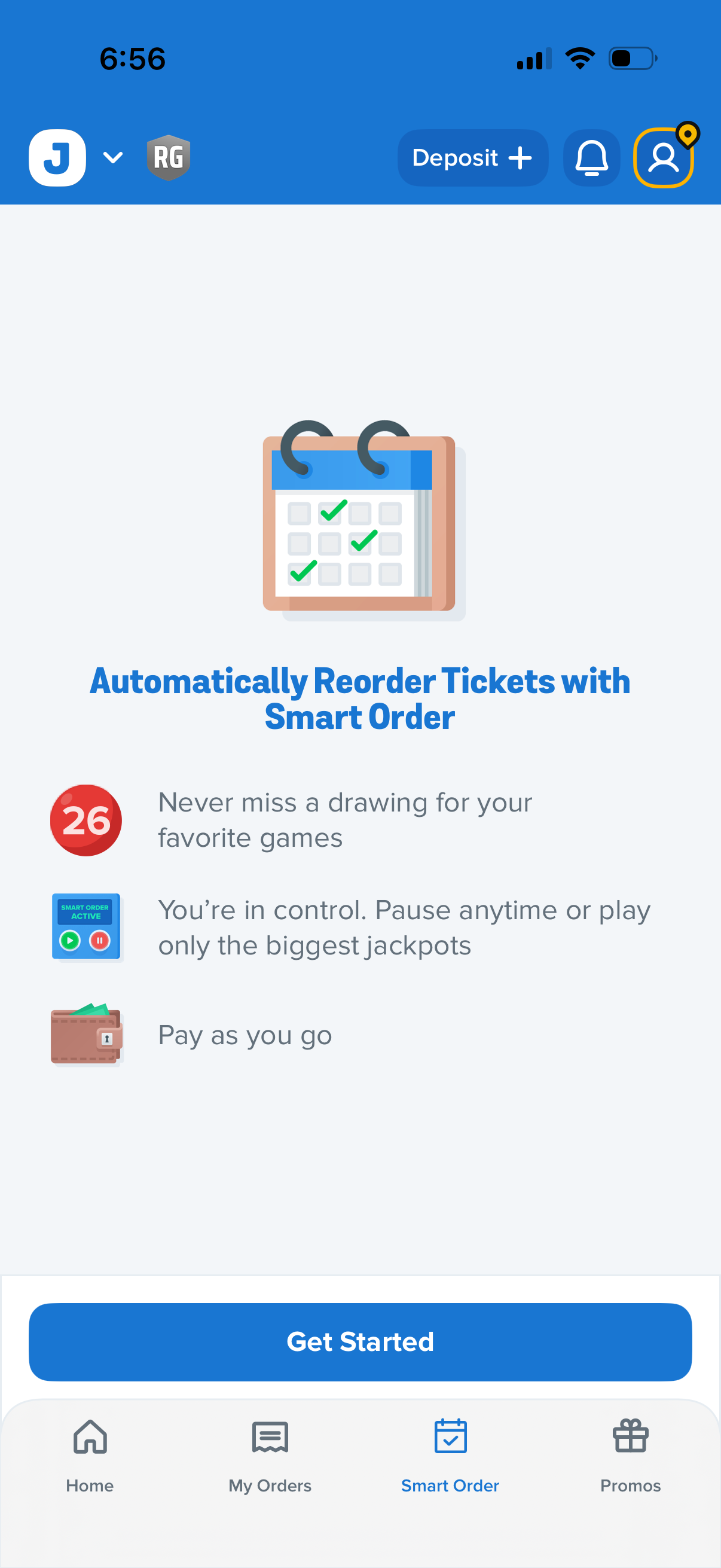The image size is (721, 1568).
Task: Open the account profile icon
Action: (662, 158)
